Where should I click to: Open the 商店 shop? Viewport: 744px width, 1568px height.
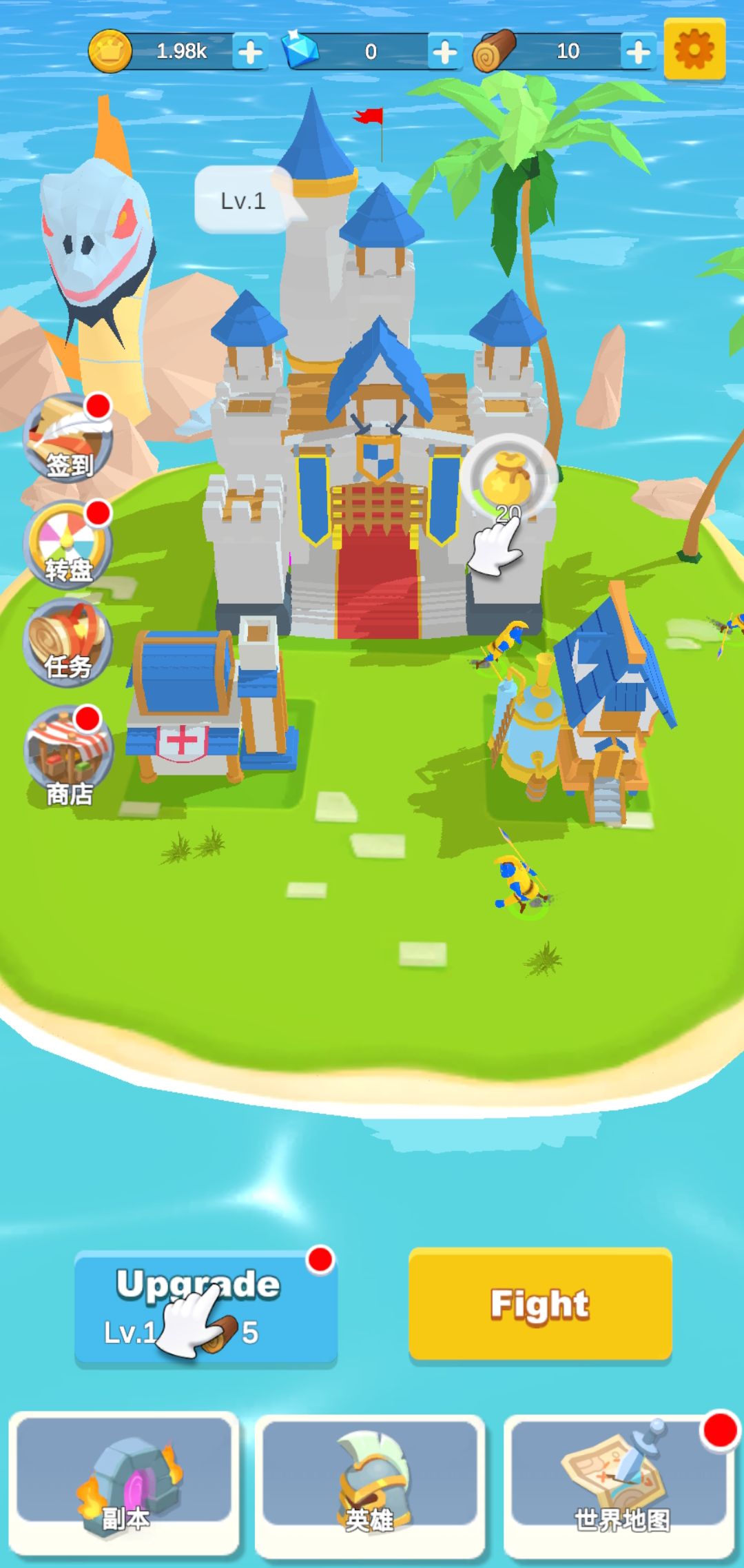[x=68, y=756]
